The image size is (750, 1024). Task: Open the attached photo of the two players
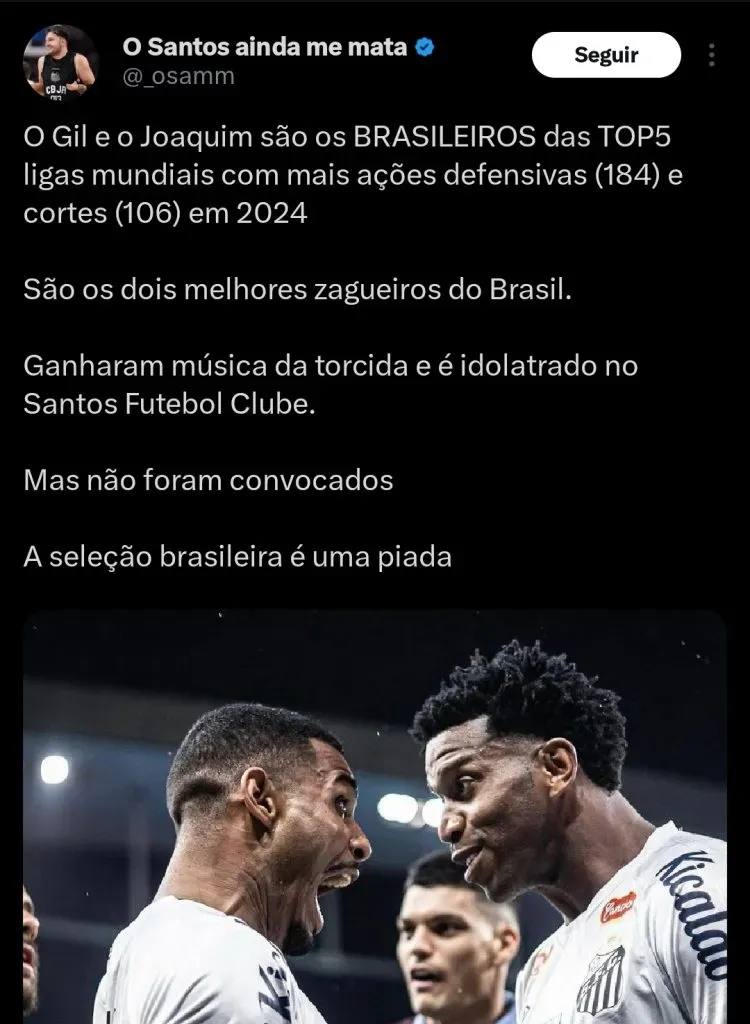(375, 815)
